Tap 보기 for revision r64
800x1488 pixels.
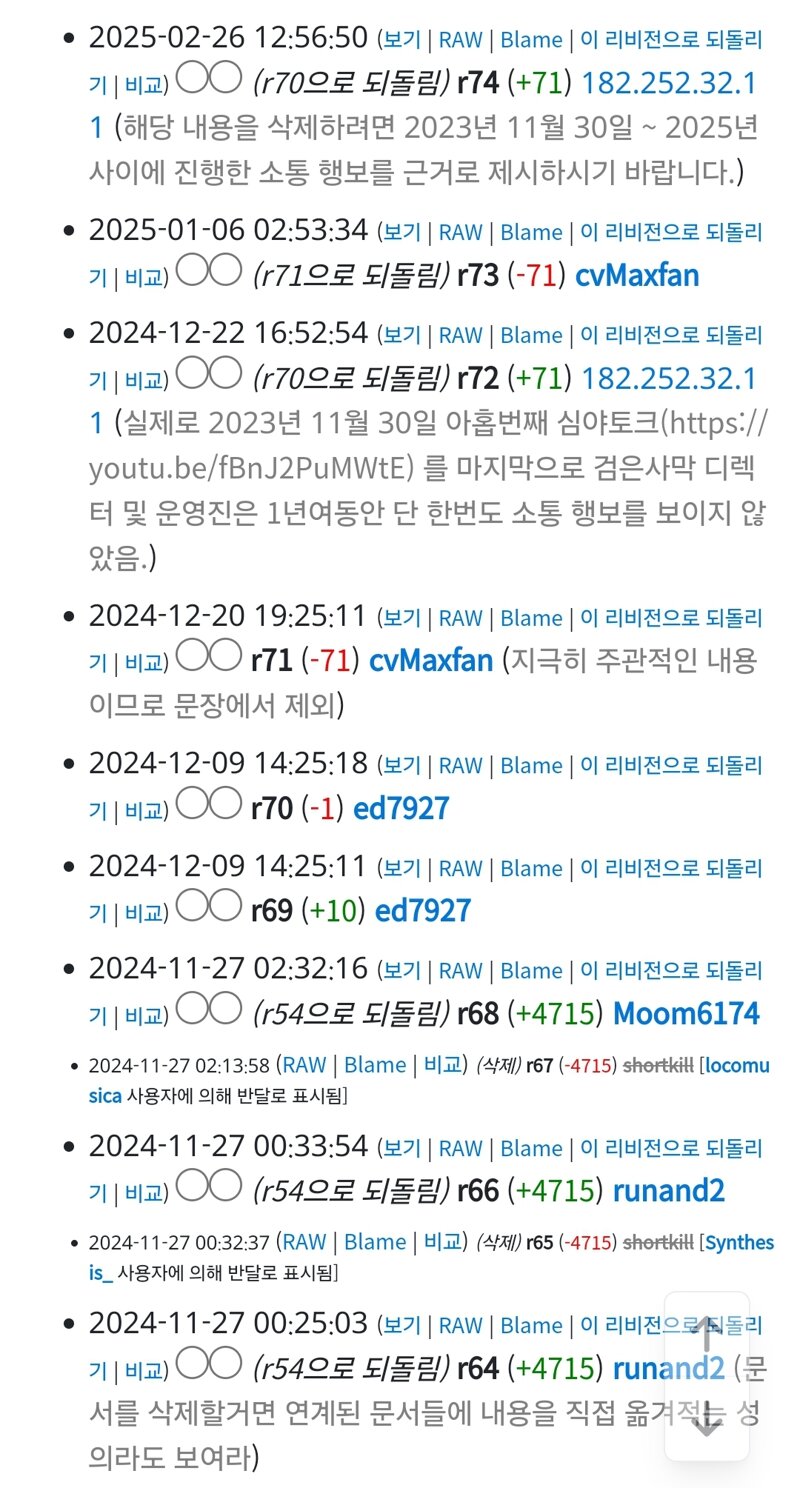coord(403,1325)
